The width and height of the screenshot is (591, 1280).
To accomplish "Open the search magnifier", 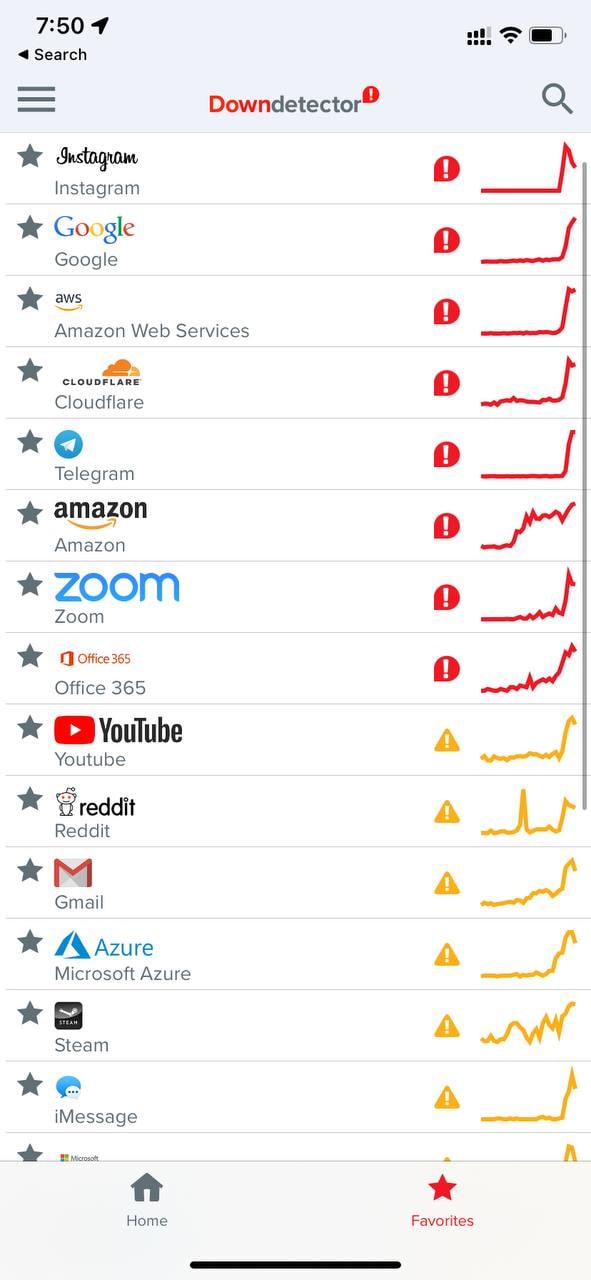I will pyautogui.click(x=557, y=99).
